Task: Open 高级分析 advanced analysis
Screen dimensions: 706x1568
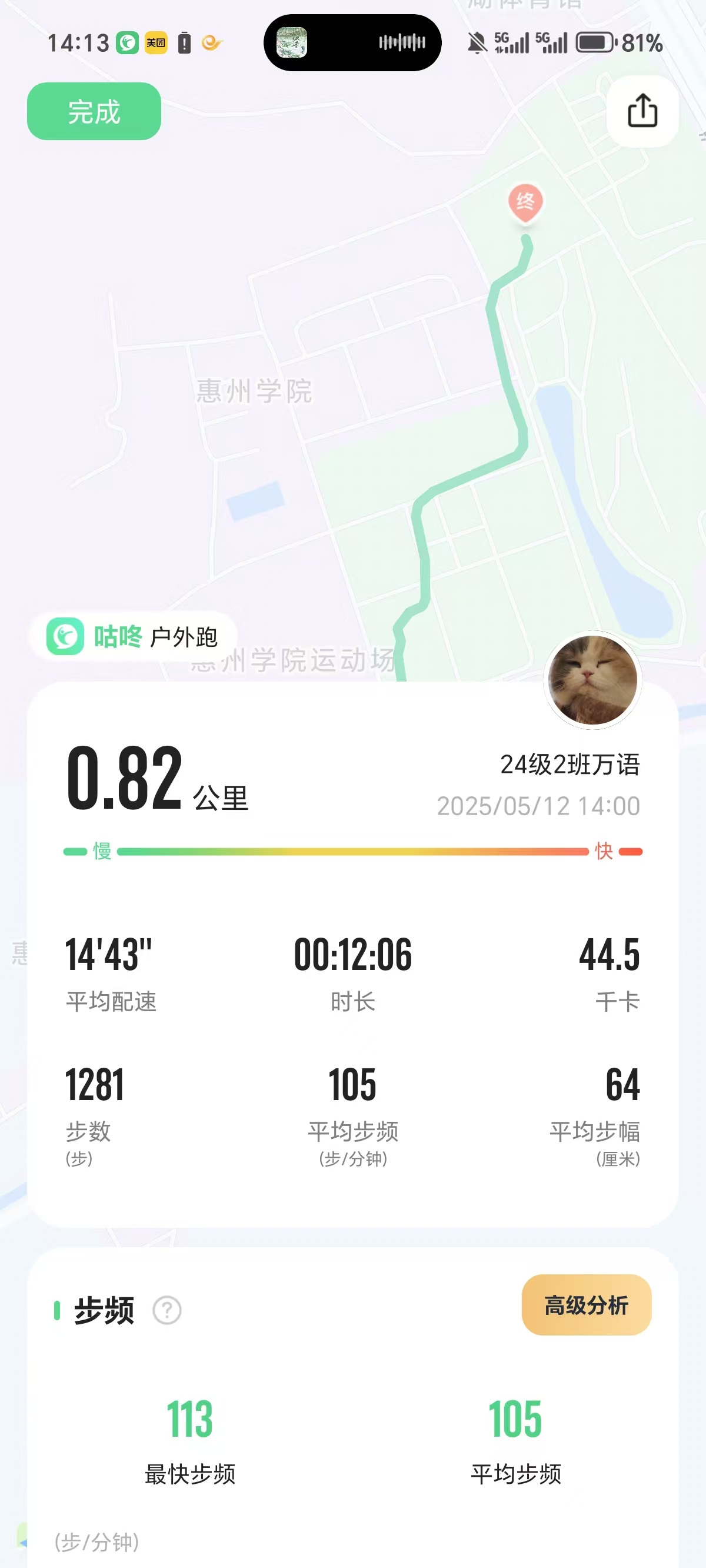Action: tap(586, 1304)
